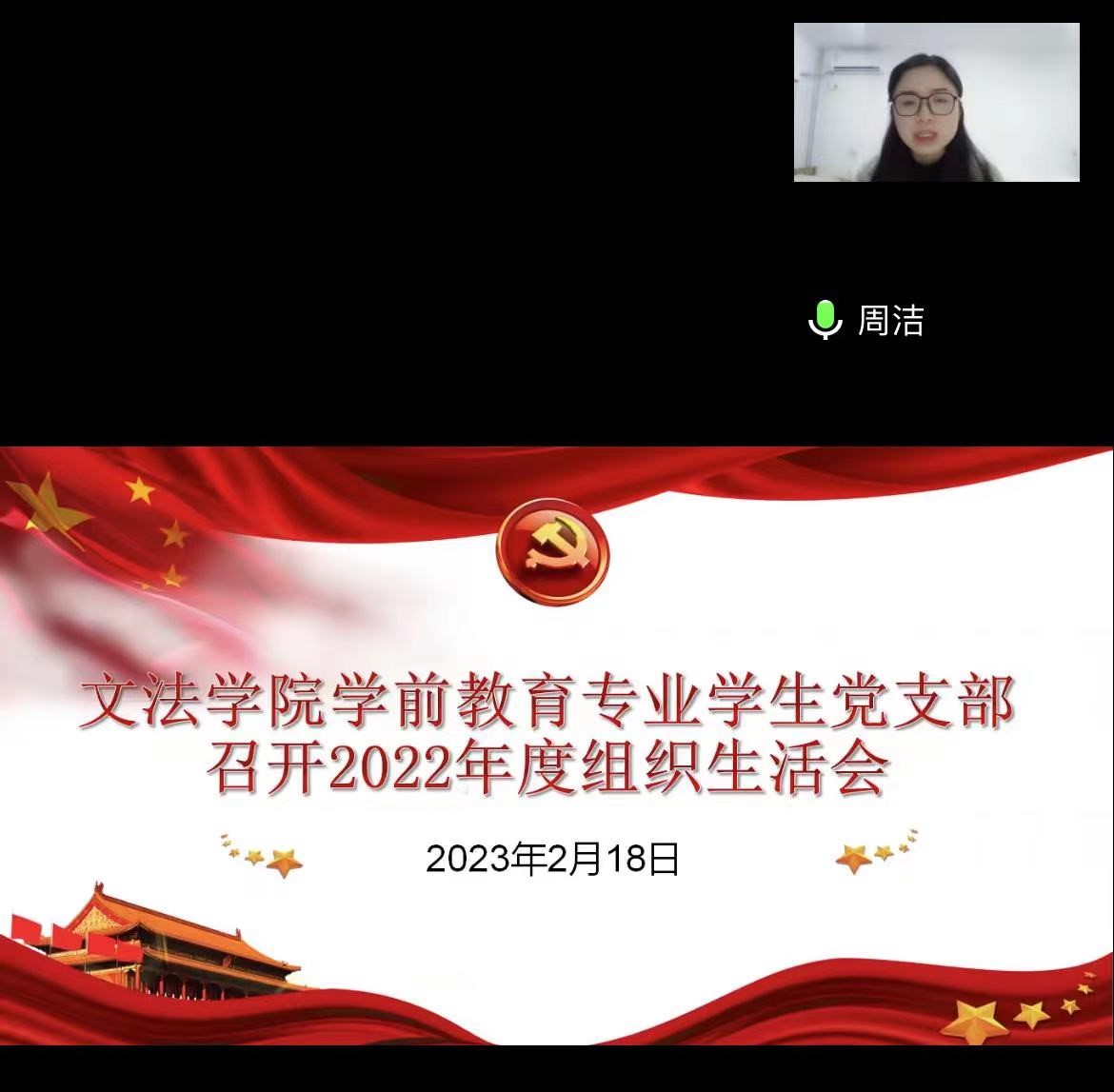Viewport: 1114px width, 1092px height.
Task: Open 周洁's video thumbnail
Action: point(936,103)
